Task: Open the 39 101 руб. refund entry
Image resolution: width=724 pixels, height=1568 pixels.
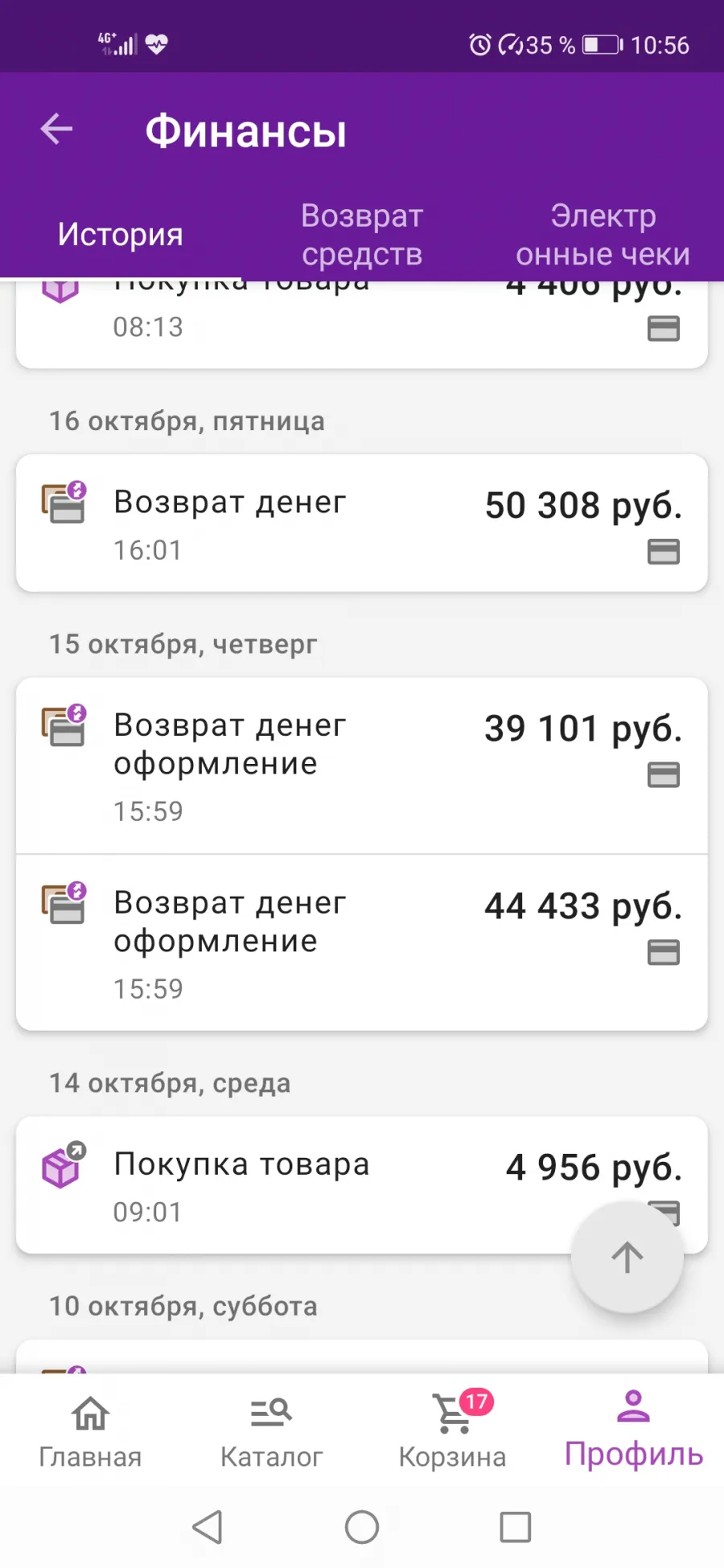Action: click(x=362, y=766)
